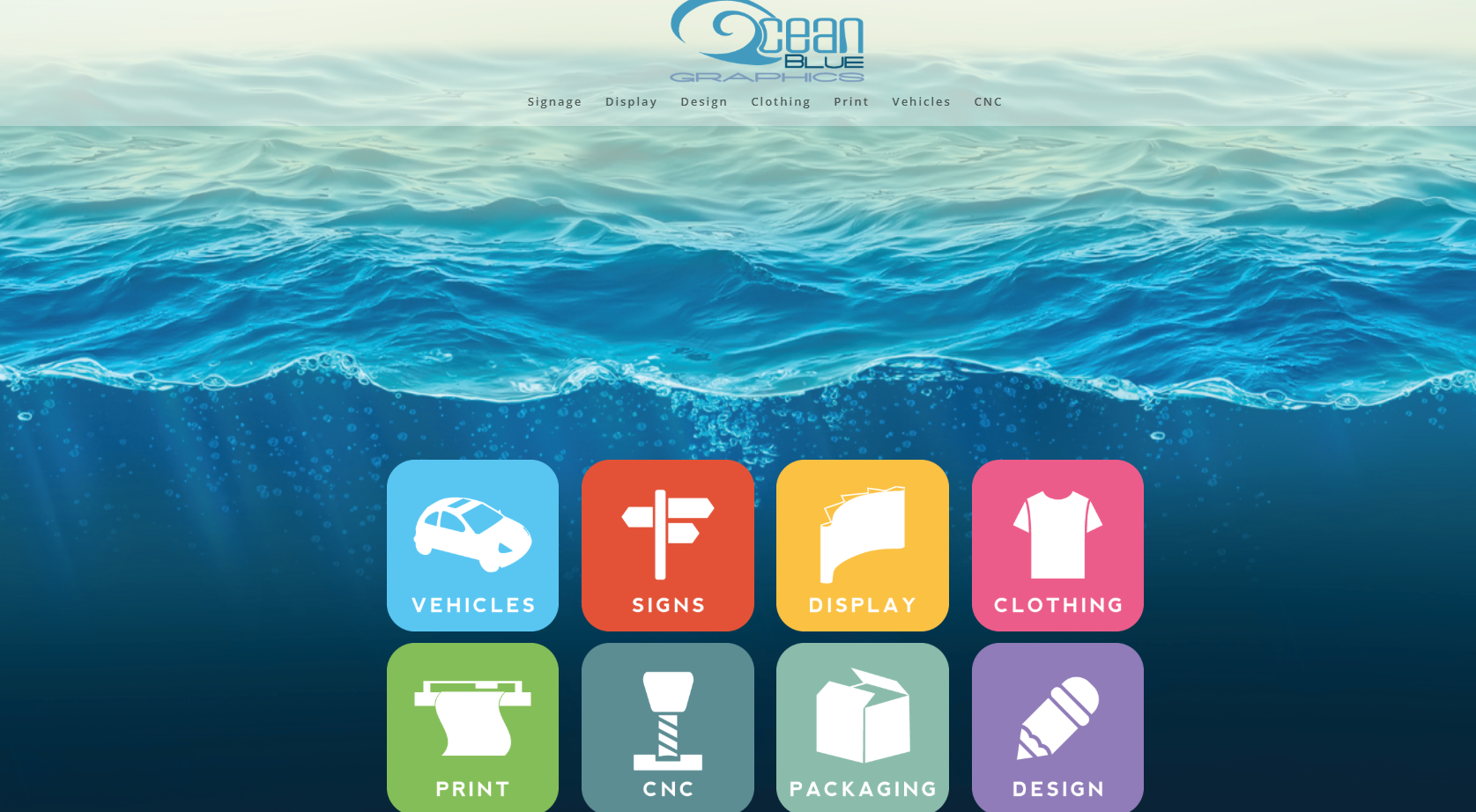Open the pink Clothing tile

pyautogui.click(x=1057, y=545)
